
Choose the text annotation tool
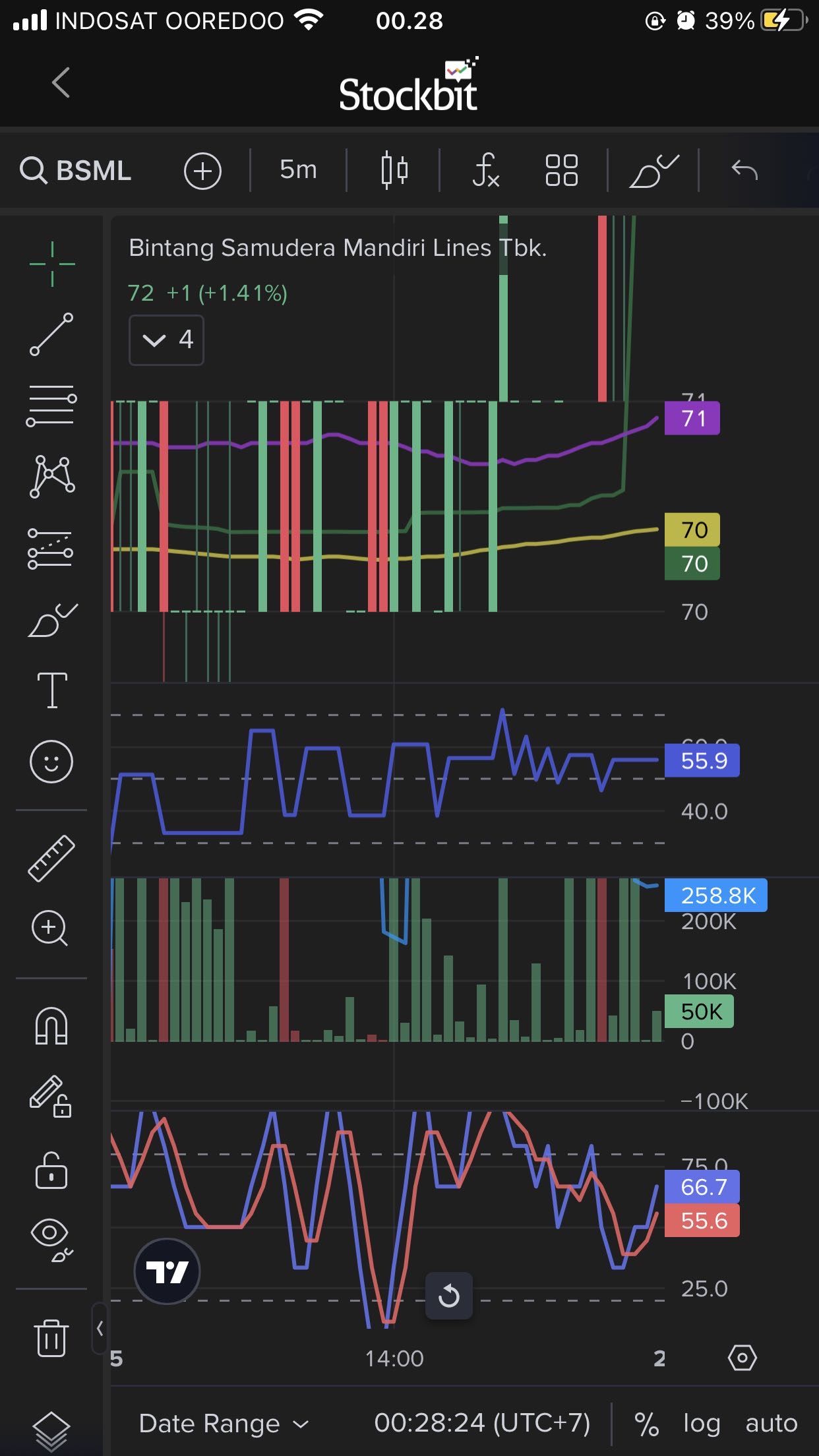pyautogui.click(x=52, y=690)
